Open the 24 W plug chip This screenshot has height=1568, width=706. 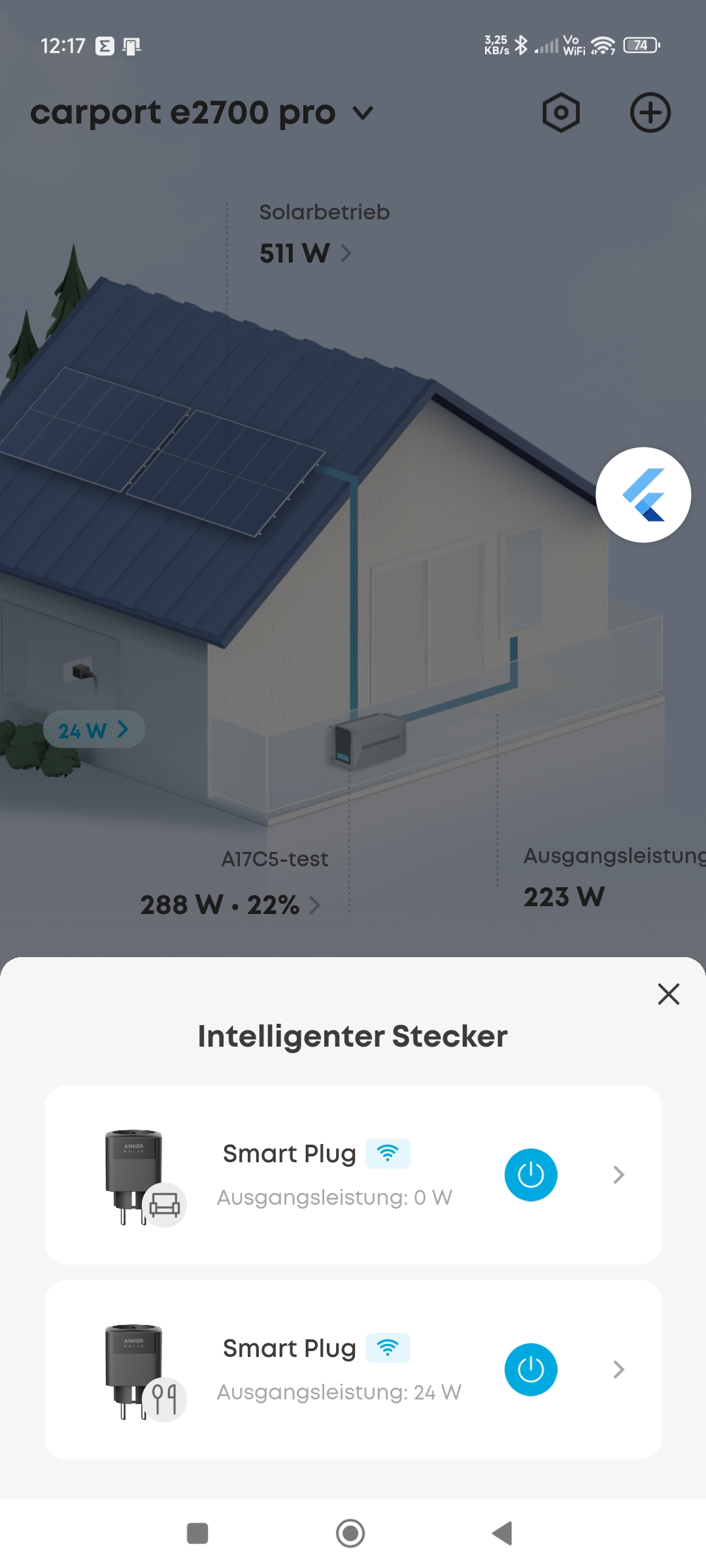click(93, 730)
